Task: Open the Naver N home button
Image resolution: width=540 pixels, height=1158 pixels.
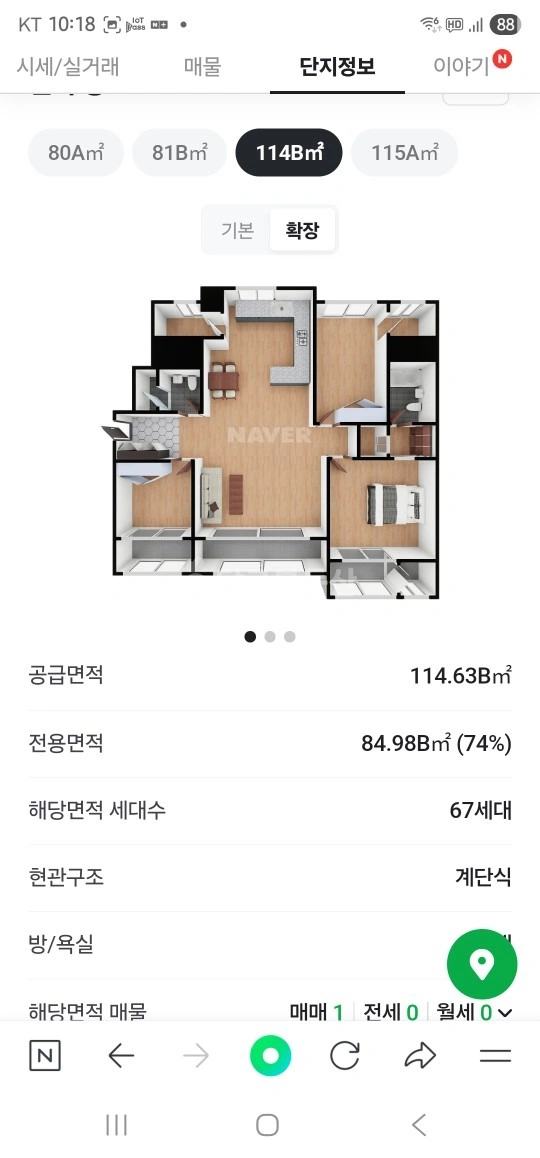Action: click(x=45, y=1056)
